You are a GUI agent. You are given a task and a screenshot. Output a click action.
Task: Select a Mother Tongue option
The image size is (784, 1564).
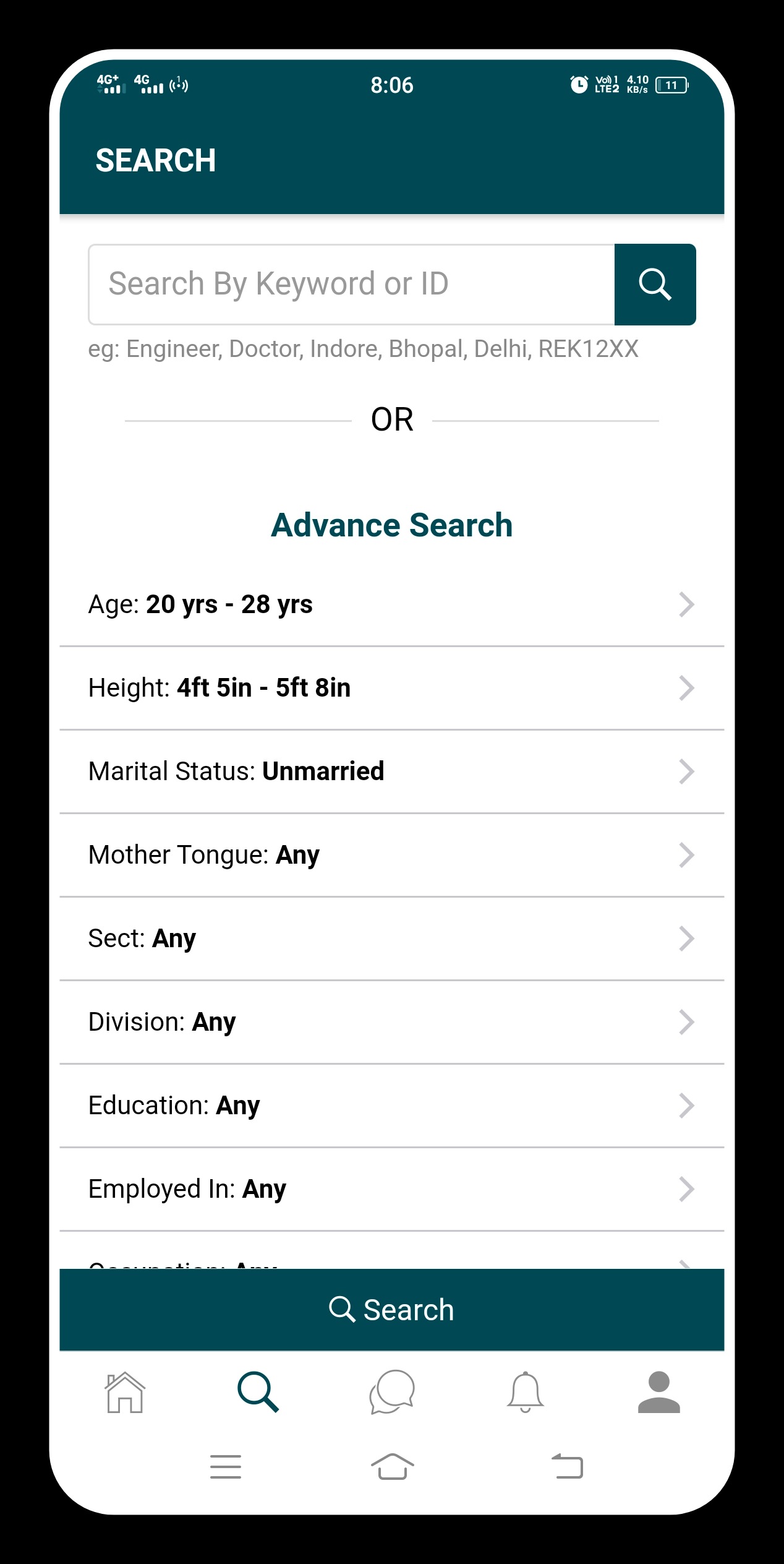(392, 855)
